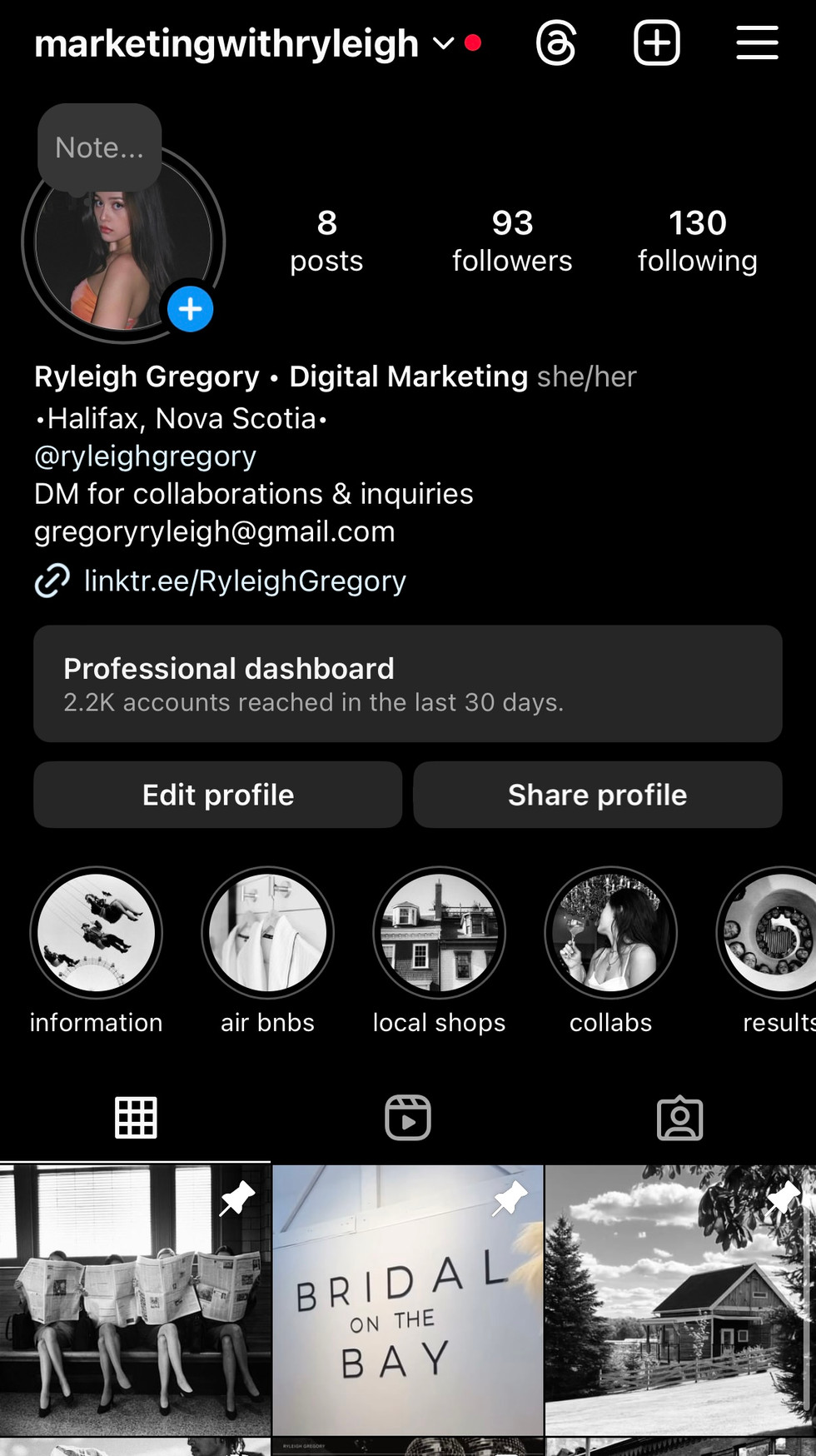View the 130 following list
Viewport: 816px width, 1456px height.
698,241
